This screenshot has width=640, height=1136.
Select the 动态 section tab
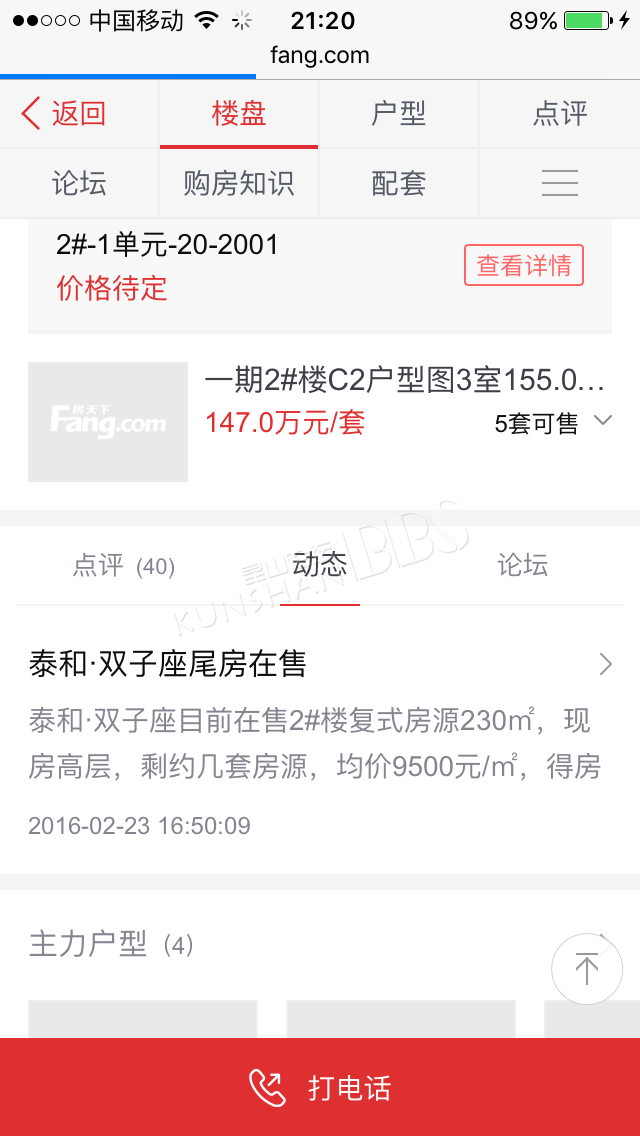click(x=320, y=566)
